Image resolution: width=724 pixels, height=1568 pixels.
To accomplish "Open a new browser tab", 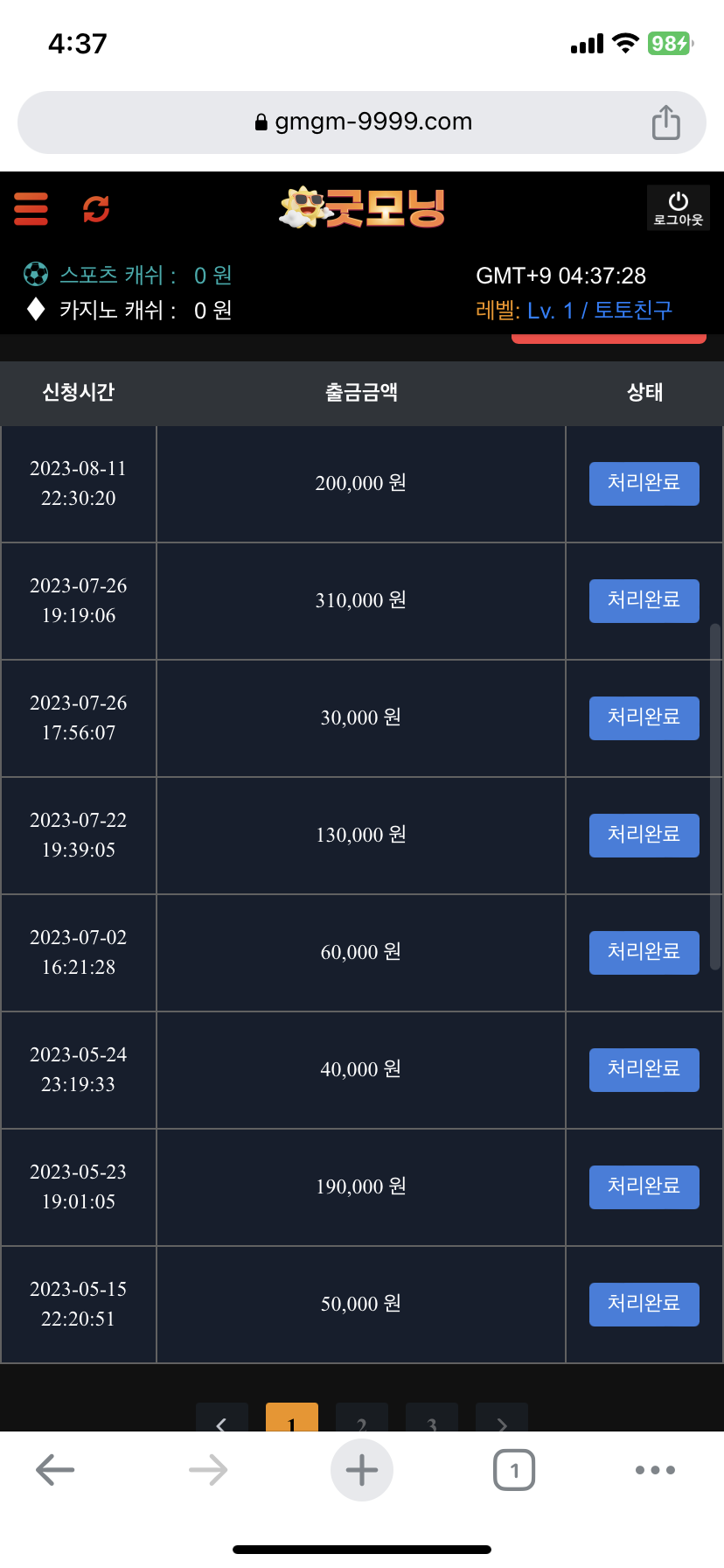I will click(362, 1470).
